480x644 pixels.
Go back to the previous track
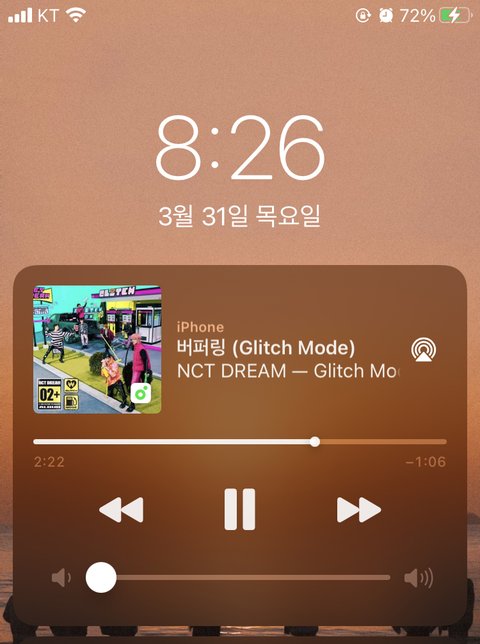click(x=121, y=510)
